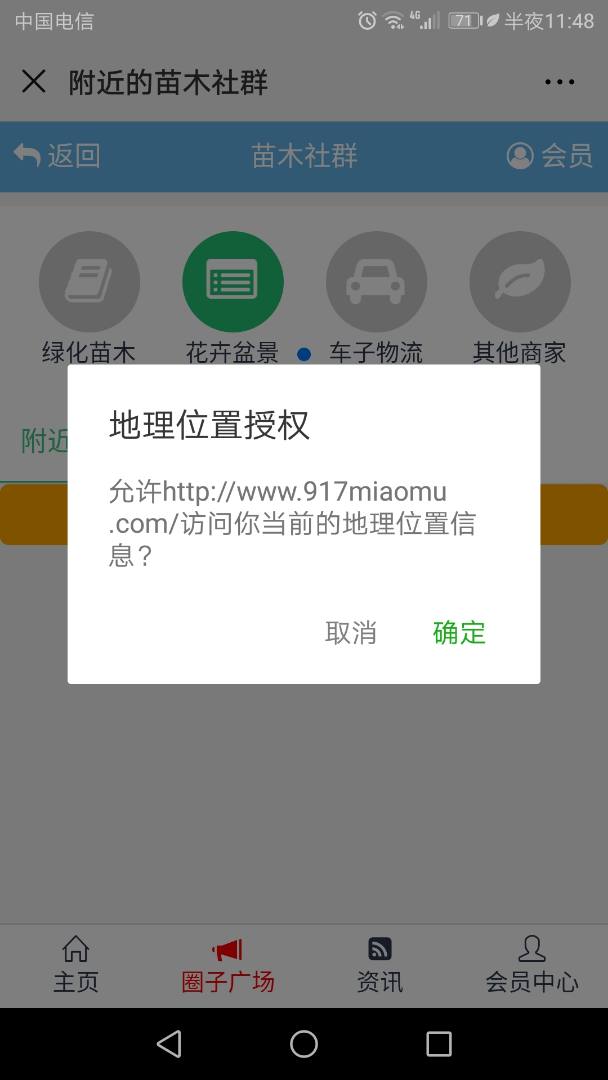
Task: View the 其他商家 category
Action: tap(519, 297)
